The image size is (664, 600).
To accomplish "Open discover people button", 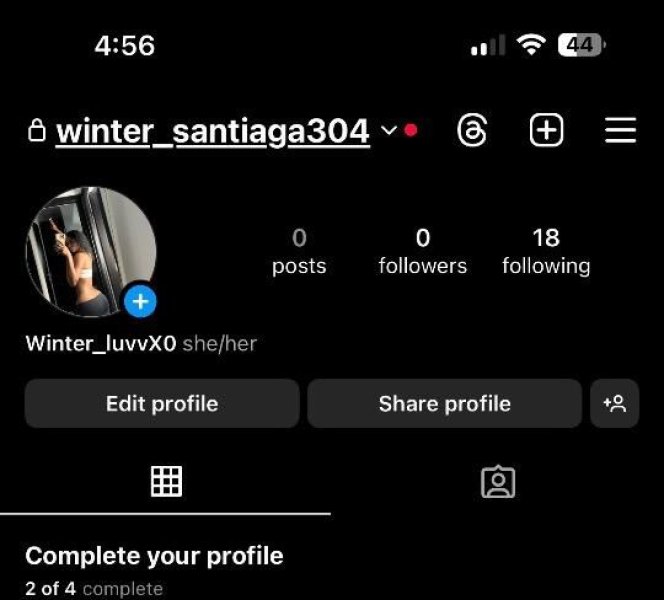I will point(614,404).
